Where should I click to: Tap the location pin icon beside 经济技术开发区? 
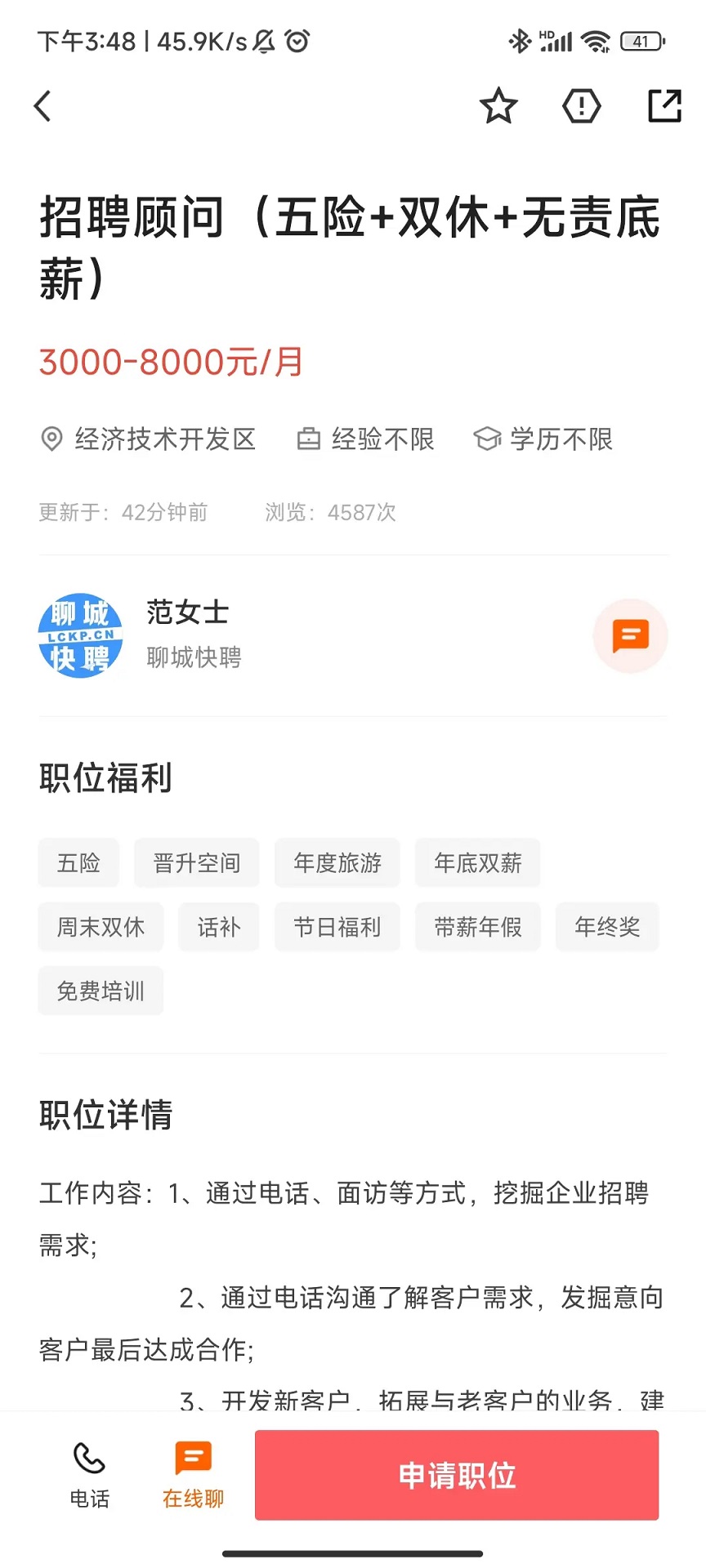51,439
